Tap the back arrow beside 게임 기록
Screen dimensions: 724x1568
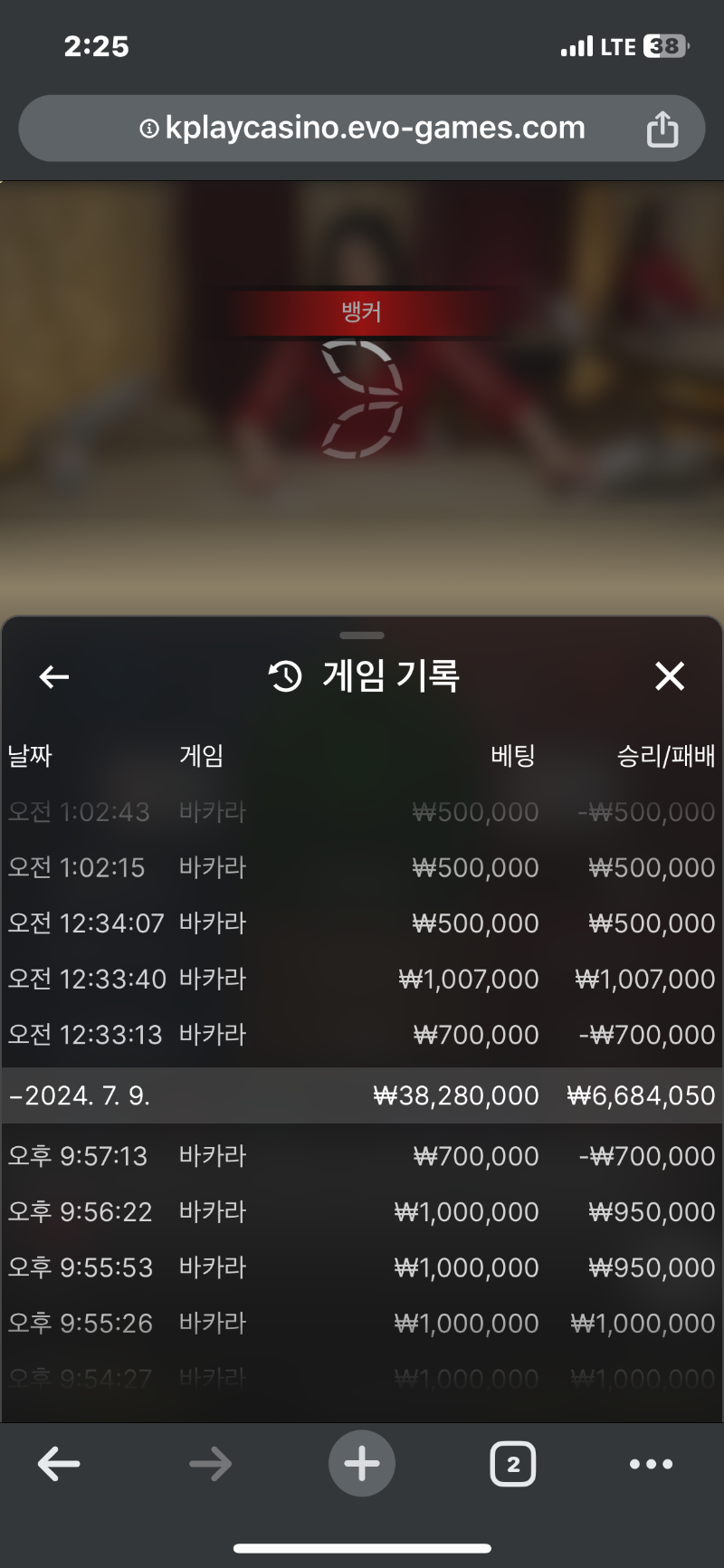[54, 676]
